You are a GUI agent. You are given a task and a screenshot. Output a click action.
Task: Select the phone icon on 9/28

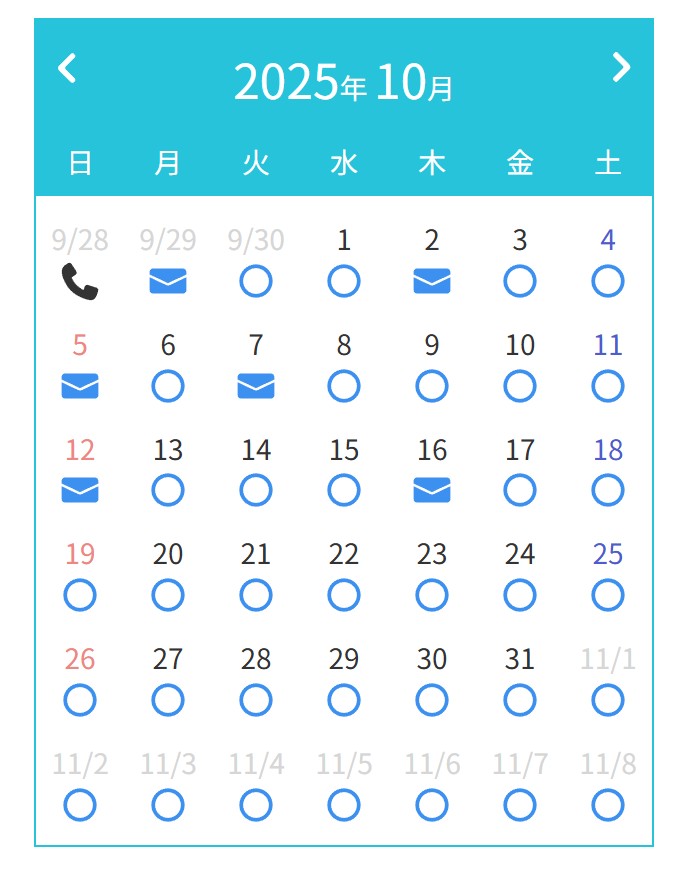click(80, 282)
